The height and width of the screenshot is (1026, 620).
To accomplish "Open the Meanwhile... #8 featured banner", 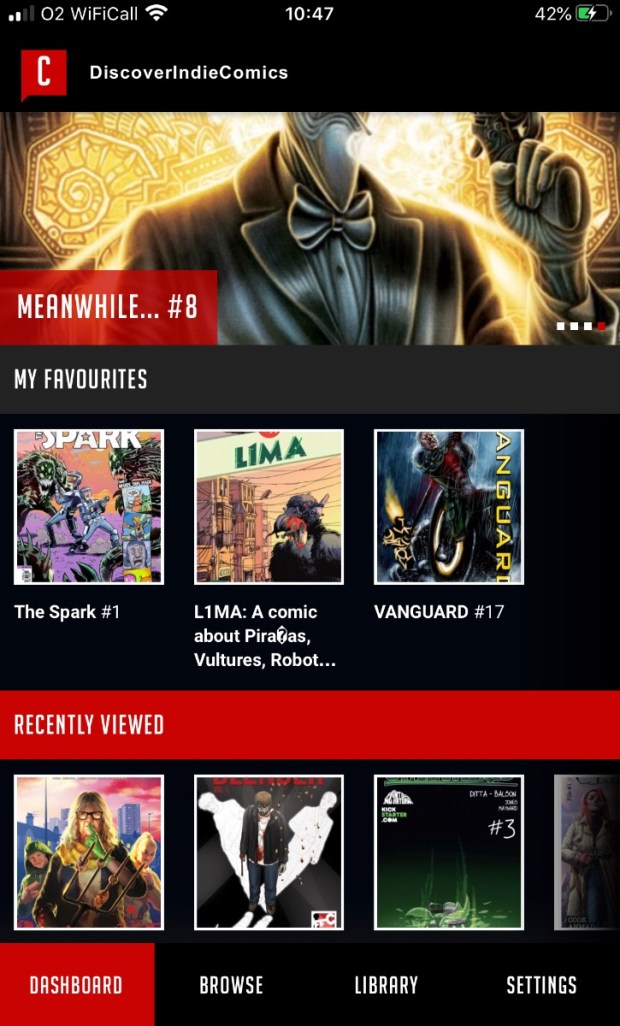I will [310, 228].
